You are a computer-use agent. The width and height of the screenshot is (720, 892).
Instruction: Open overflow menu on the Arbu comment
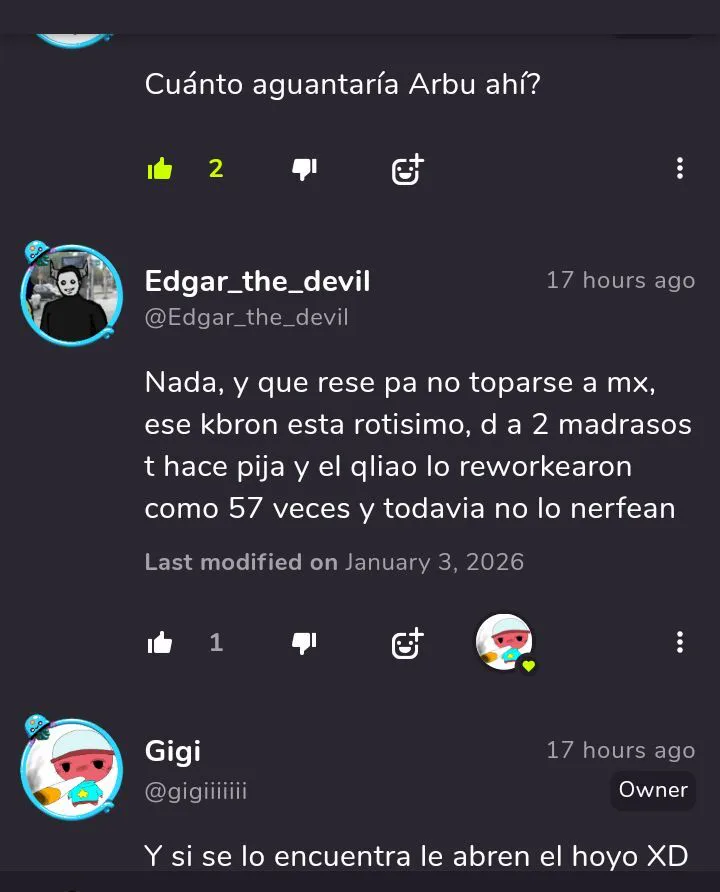[x=680, y=168]
